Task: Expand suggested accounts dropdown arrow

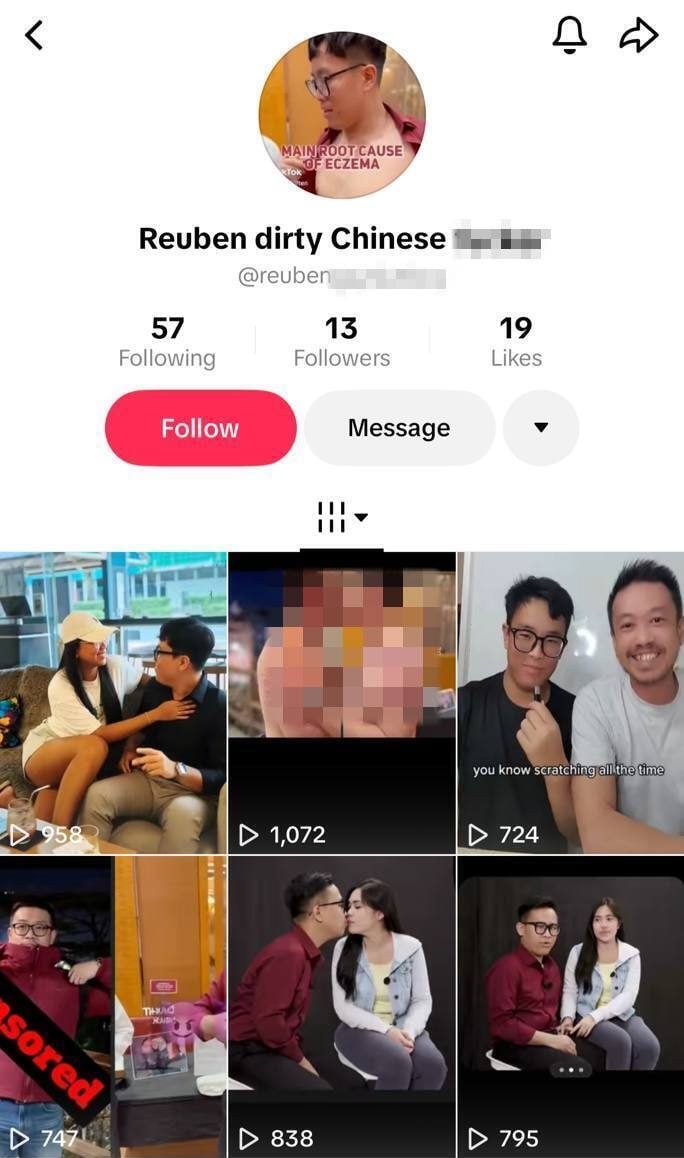Action: [x=541, y=428]
